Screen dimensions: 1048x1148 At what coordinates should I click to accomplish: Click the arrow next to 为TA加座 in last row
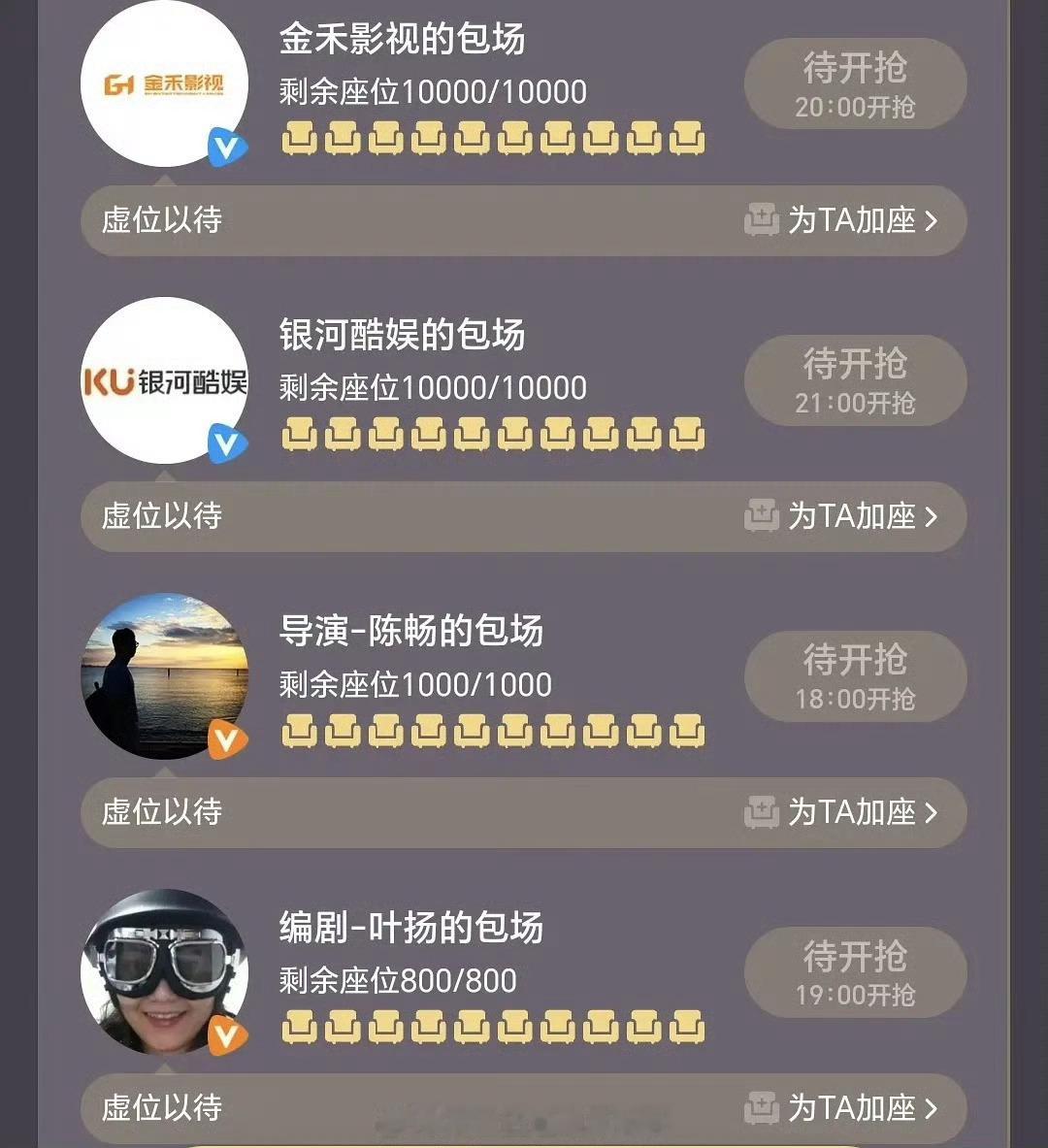(930, 1106)
